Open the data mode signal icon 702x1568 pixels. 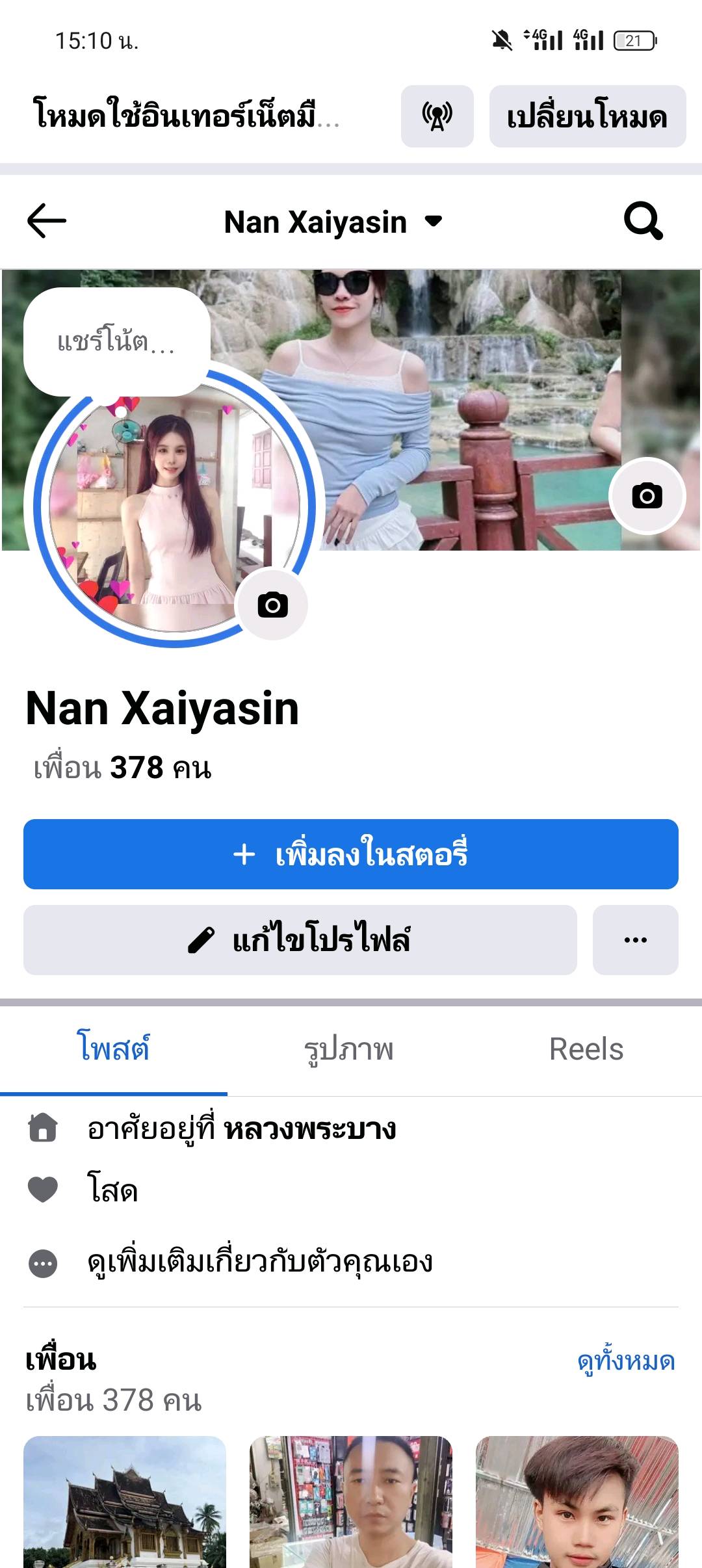click(437, 117)
